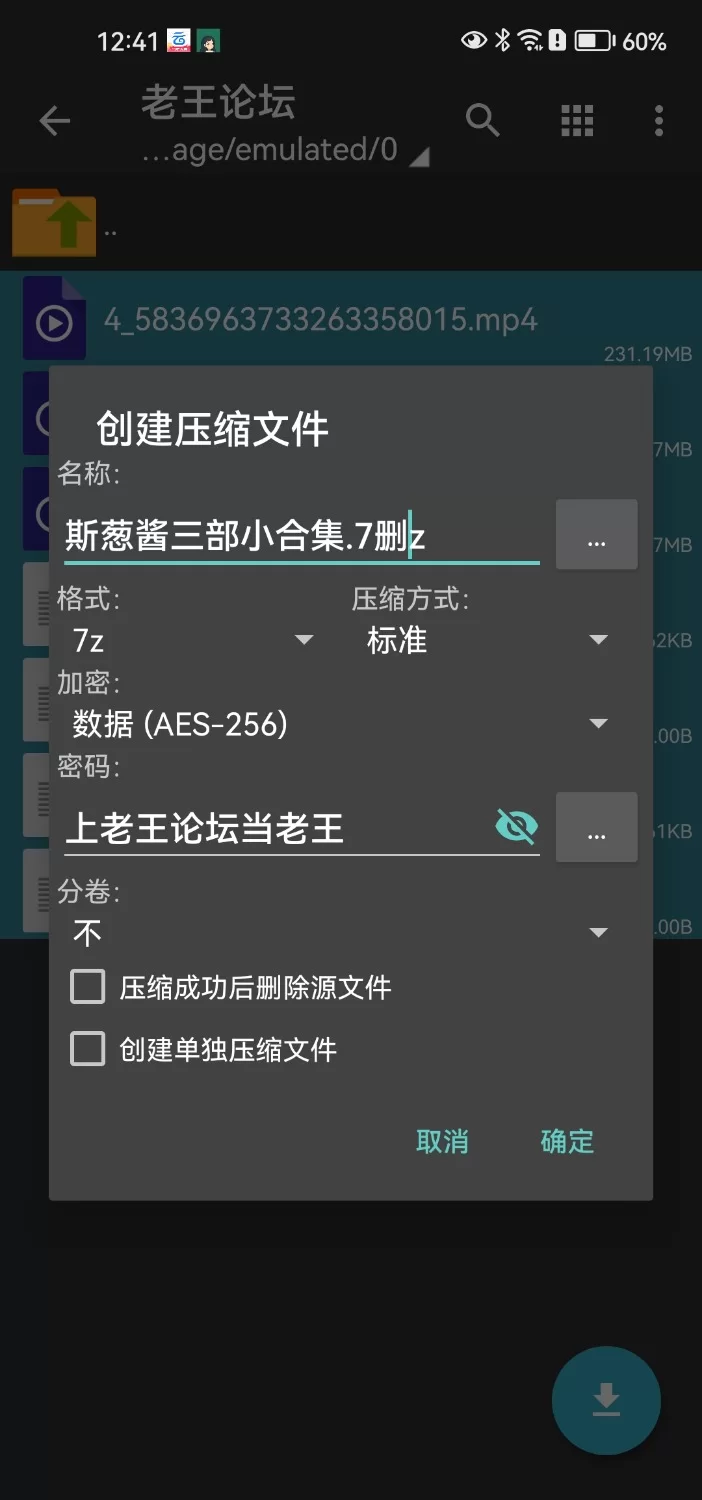Check 压缩成功后删除源文件

coord(88,988)
